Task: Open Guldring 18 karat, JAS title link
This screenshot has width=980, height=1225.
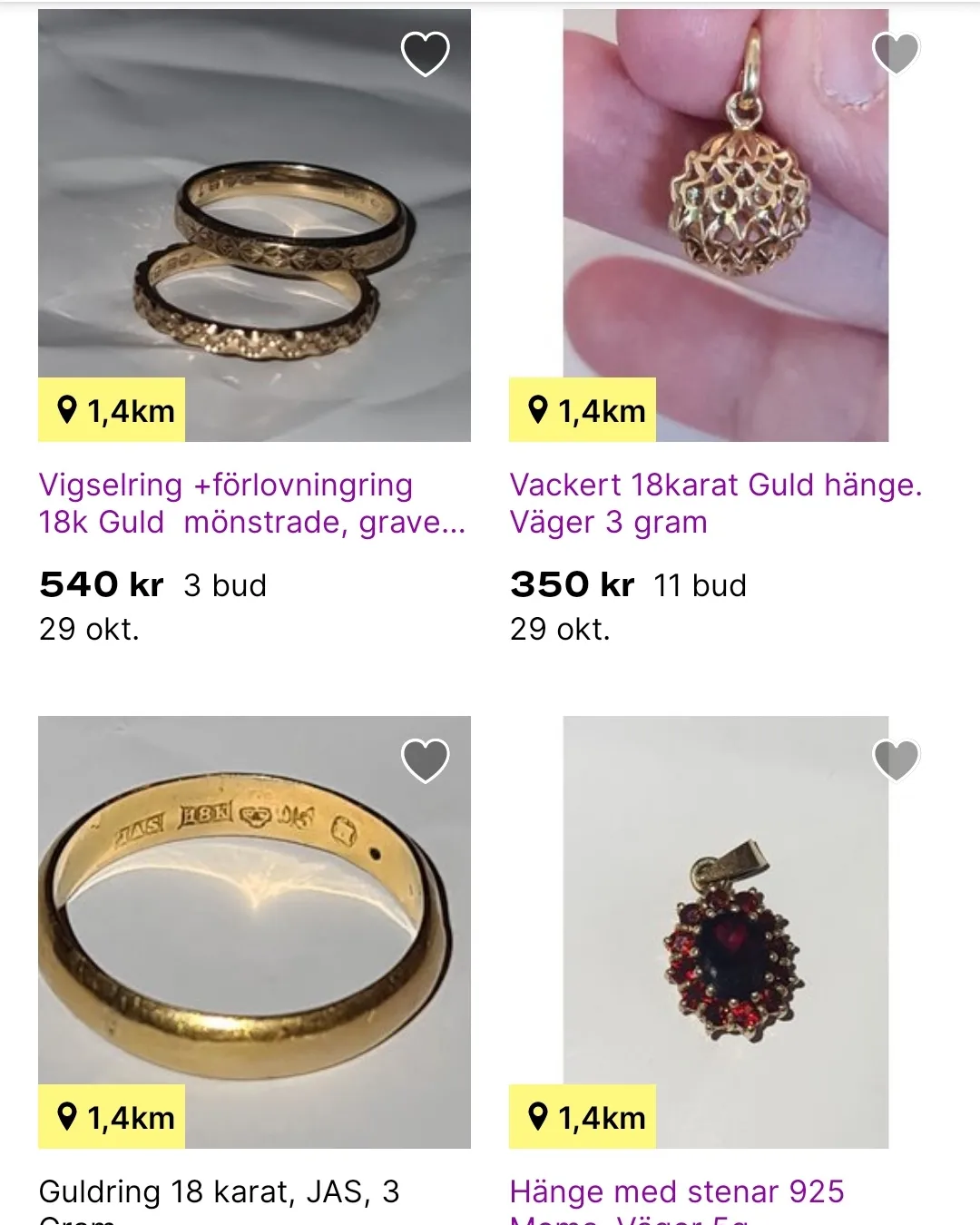Action: point(219,1192)
